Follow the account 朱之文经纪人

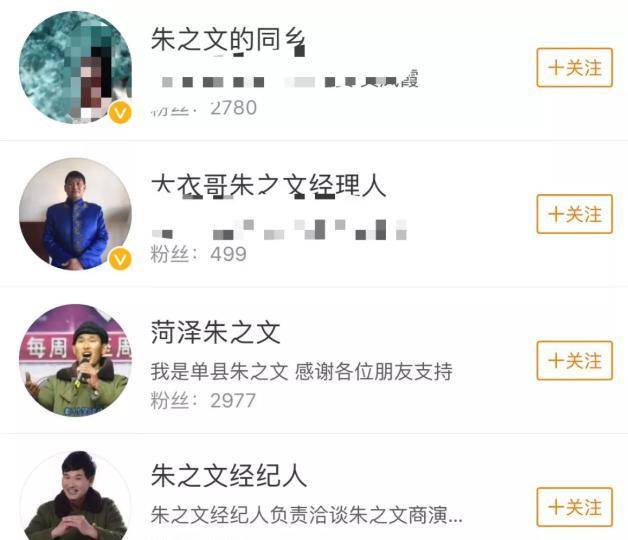pyautogui.click(x=574, y=507)
